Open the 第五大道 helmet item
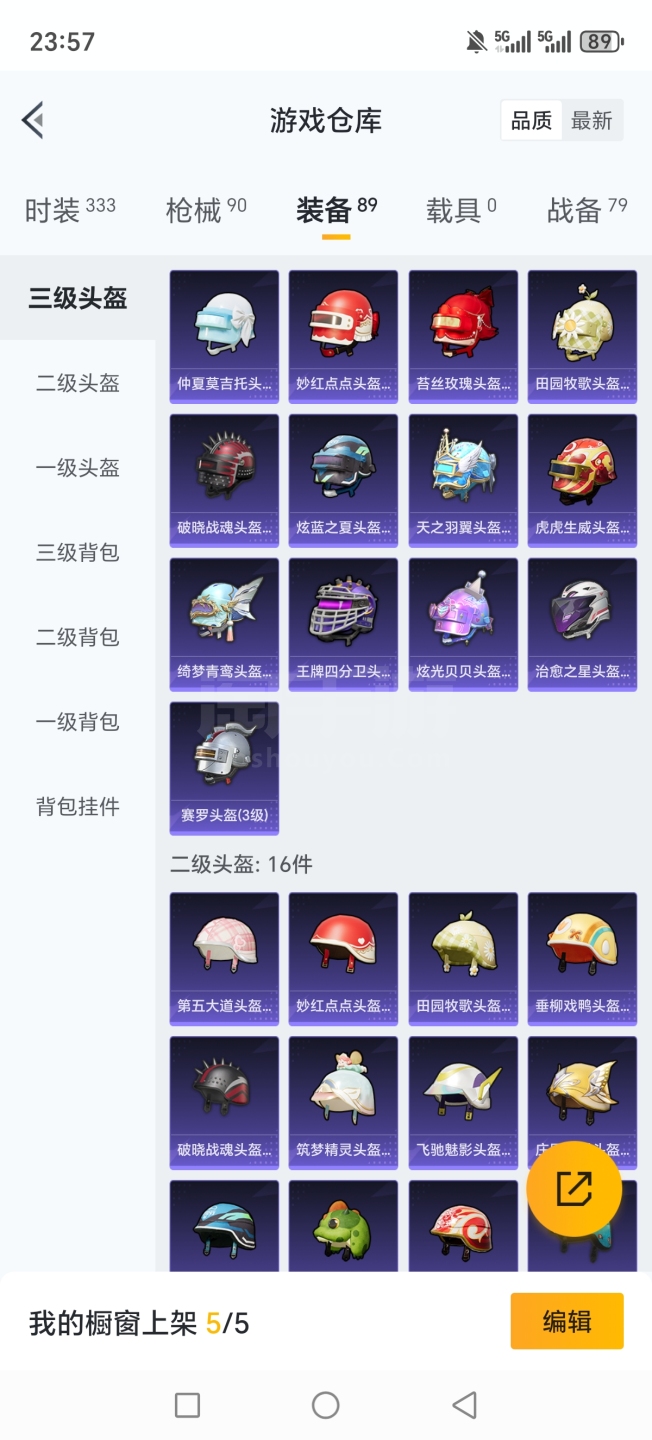Viewport: 652px width, 1440px height. (x=224, y=958)
